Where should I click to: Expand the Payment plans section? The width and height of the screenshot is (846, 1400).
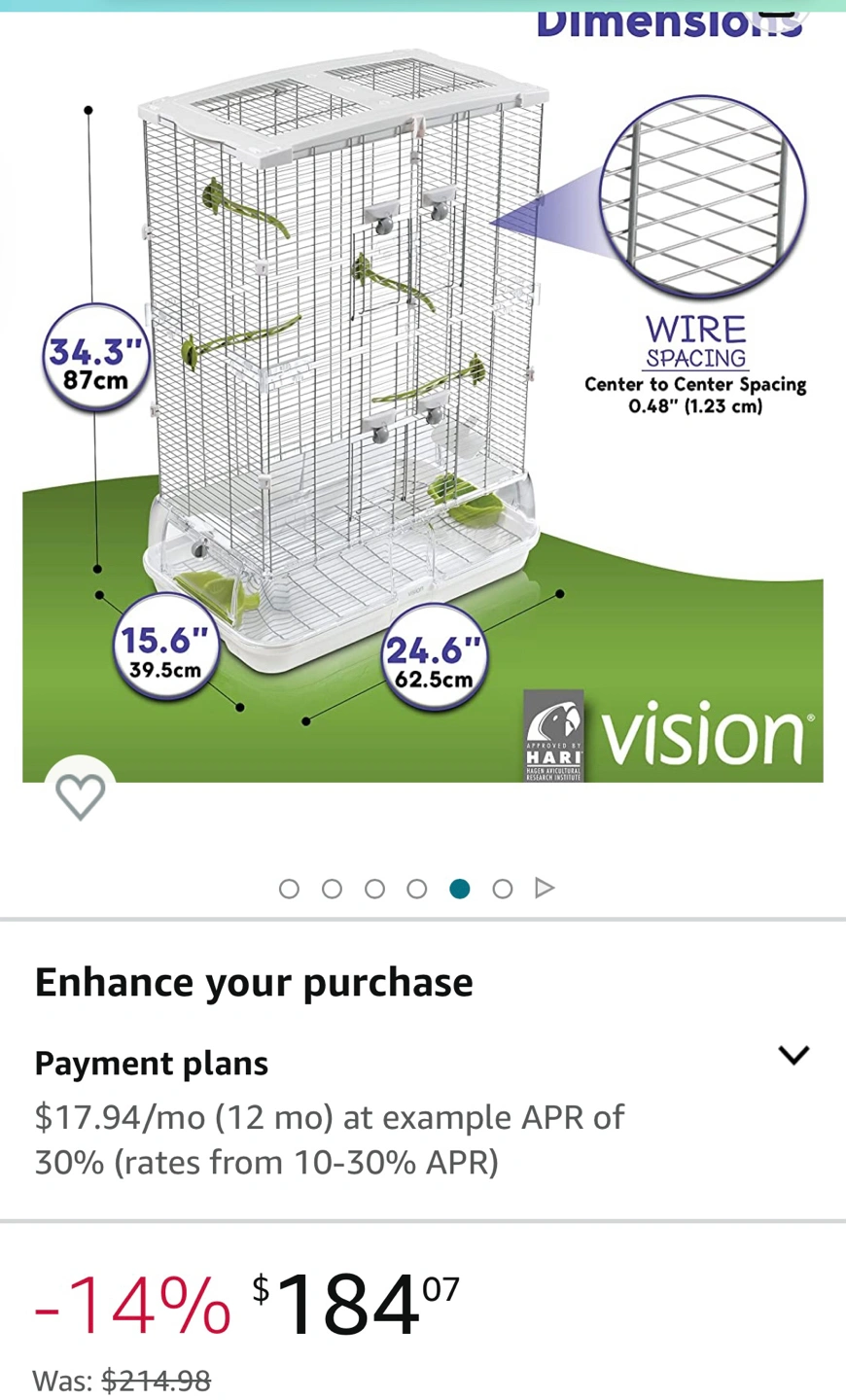coord(793,1055)
